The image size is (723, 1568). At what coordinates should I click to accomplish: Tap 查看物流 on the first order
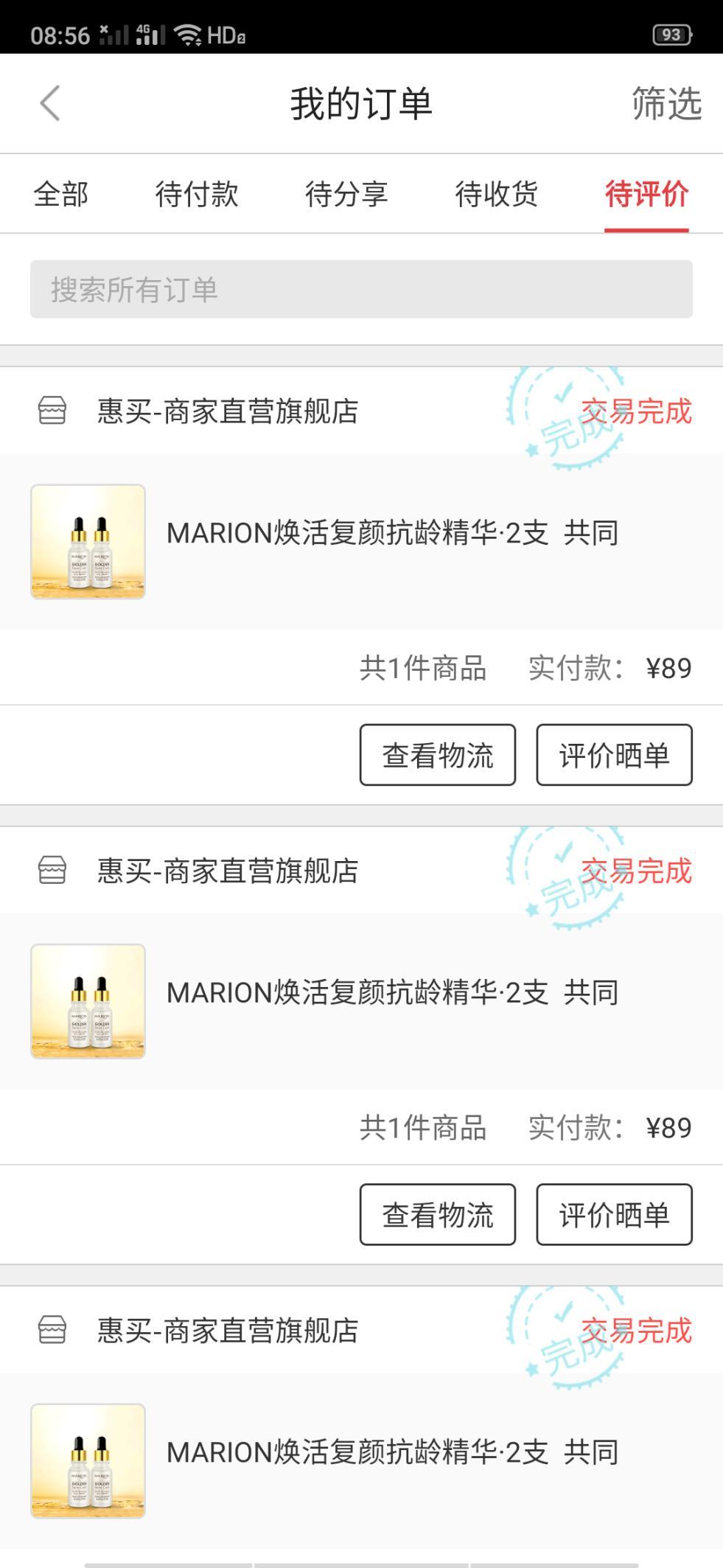(438, 755)
